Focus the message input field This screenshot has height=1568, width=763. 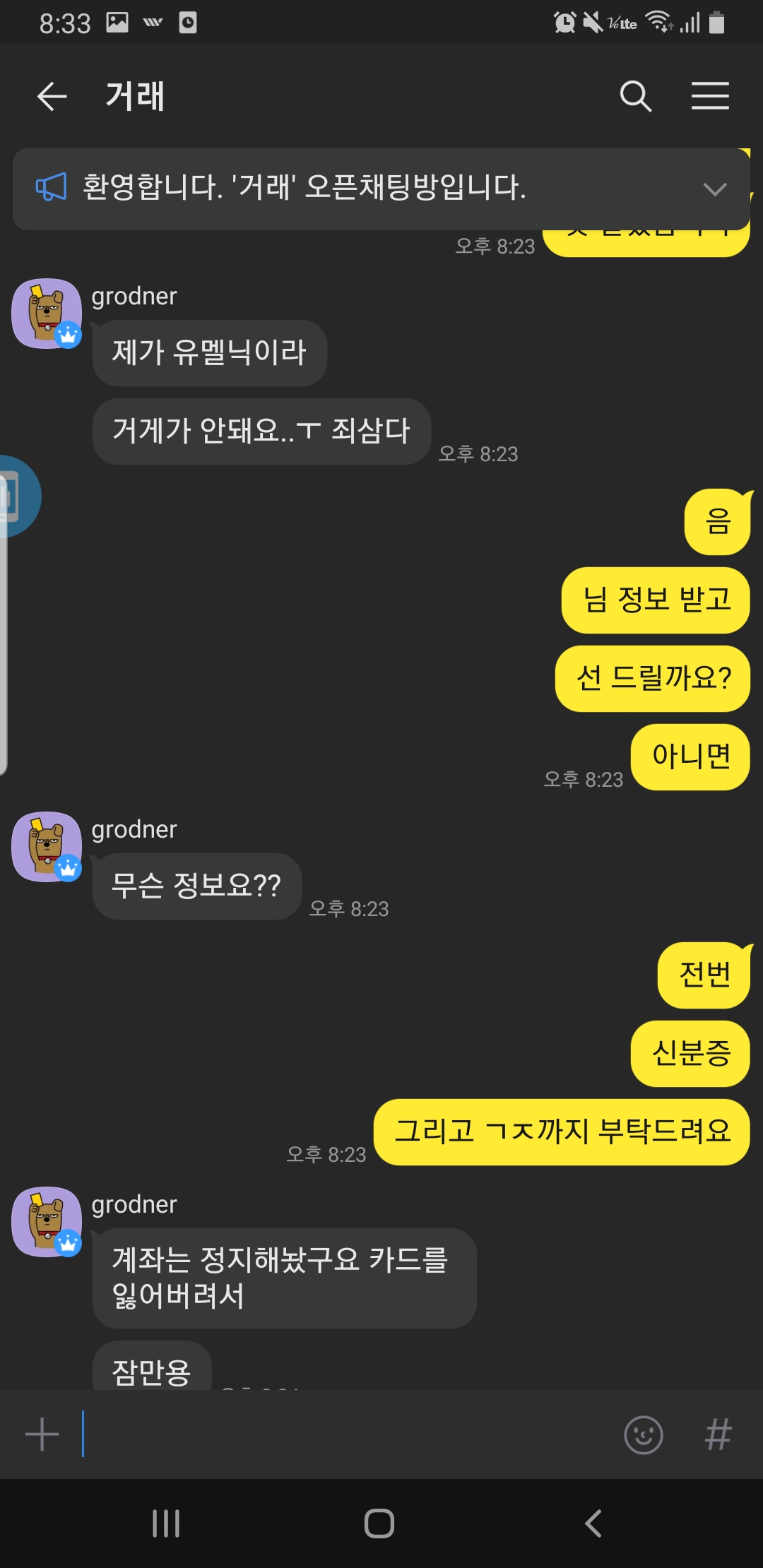coord(346,1435)
